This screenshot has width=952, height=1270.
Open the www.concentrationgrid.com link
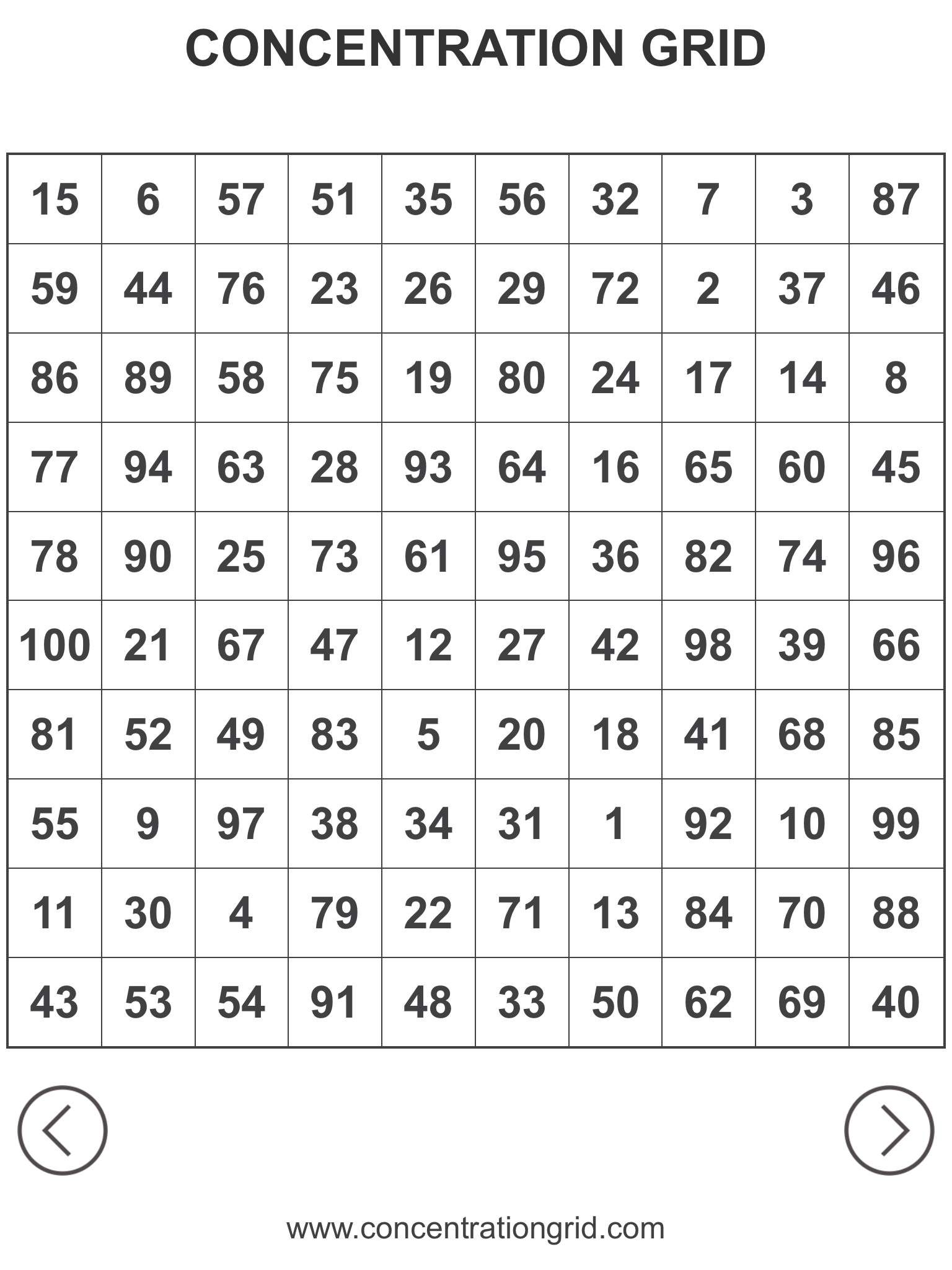pyautogui.click(x=475, y=1228)
